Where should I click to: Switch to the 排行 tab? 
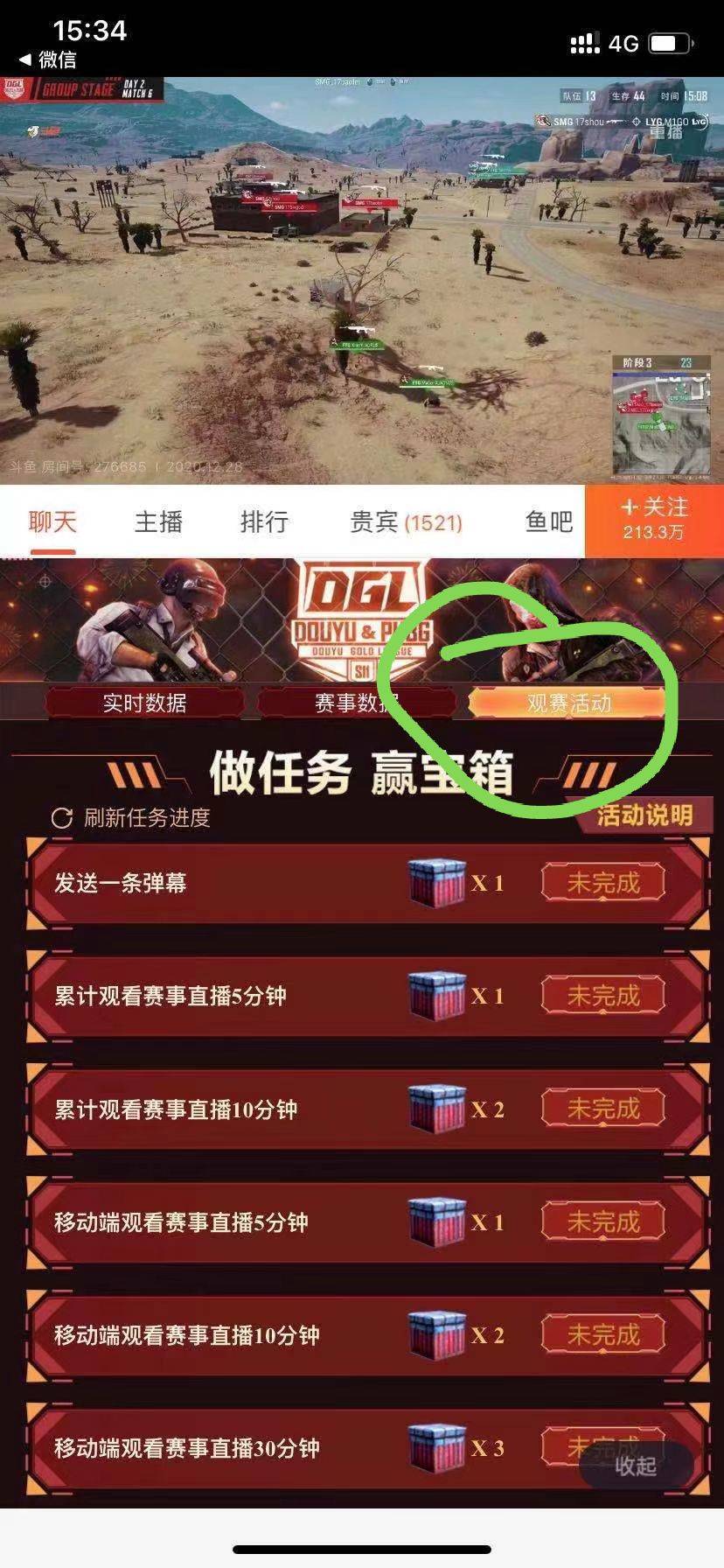click(264, 522)
